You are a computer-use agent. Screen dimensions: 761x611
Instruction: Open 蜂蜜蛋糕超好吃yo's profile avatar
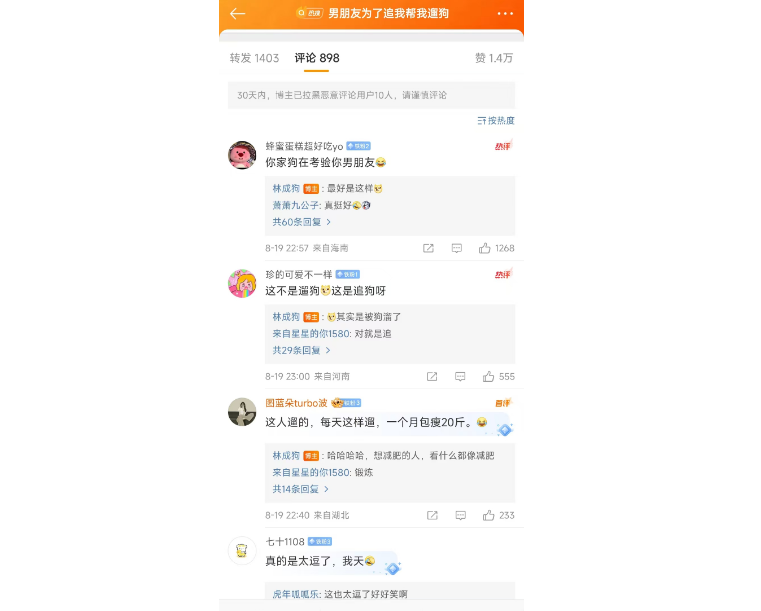tap(242, 155)
